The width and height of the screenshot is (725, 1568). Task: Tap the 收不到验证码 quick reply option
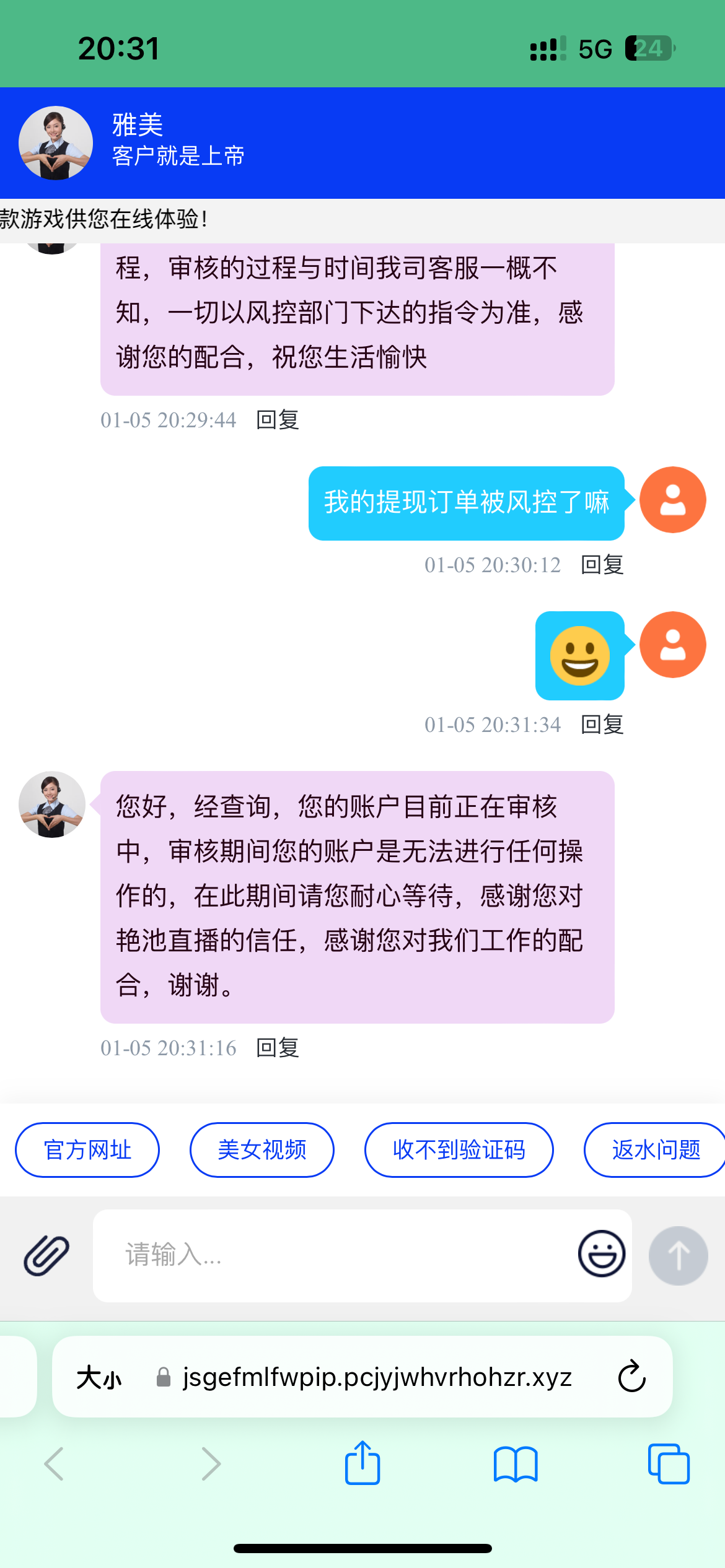459,1150
